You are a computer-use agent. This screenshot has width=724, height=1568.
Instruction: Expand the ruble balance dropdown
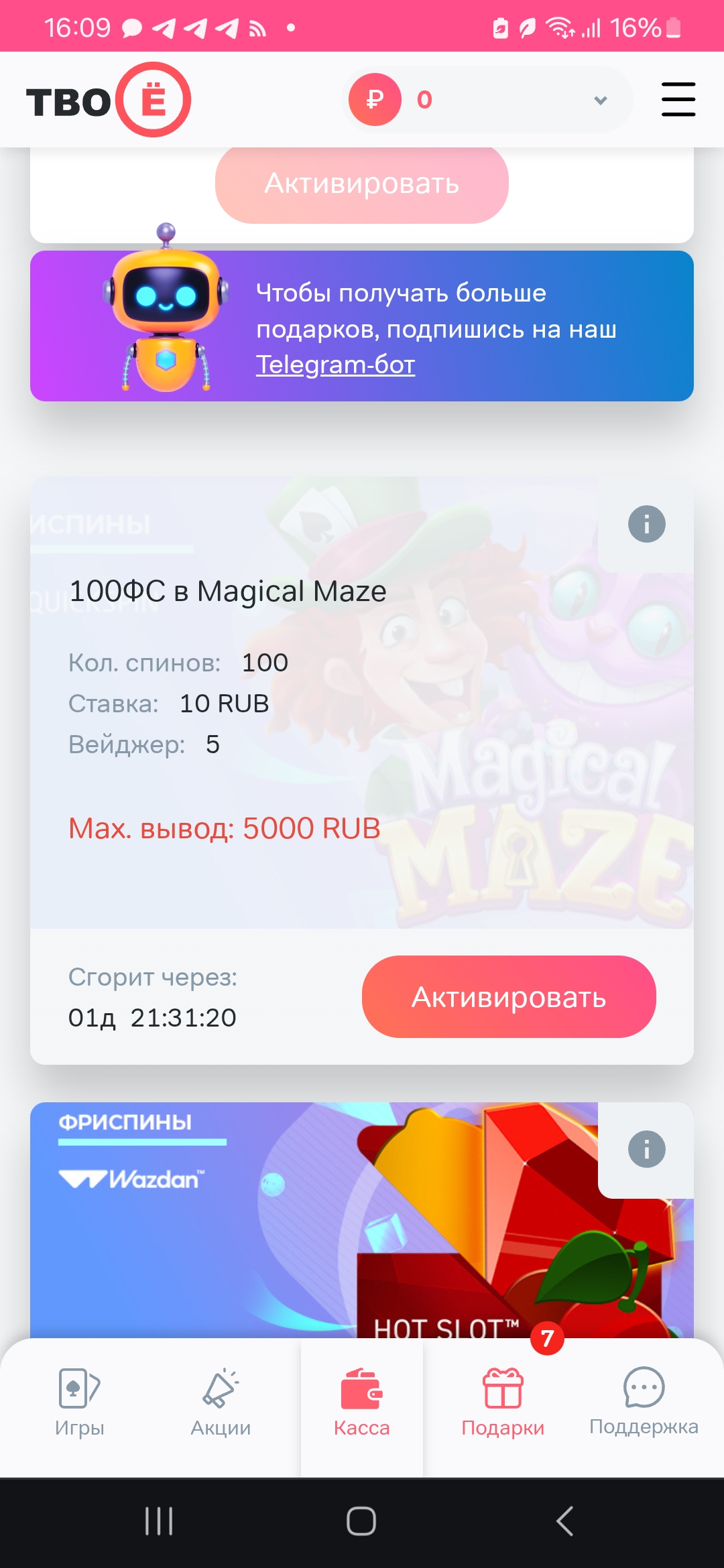click(x=600, y=100)
